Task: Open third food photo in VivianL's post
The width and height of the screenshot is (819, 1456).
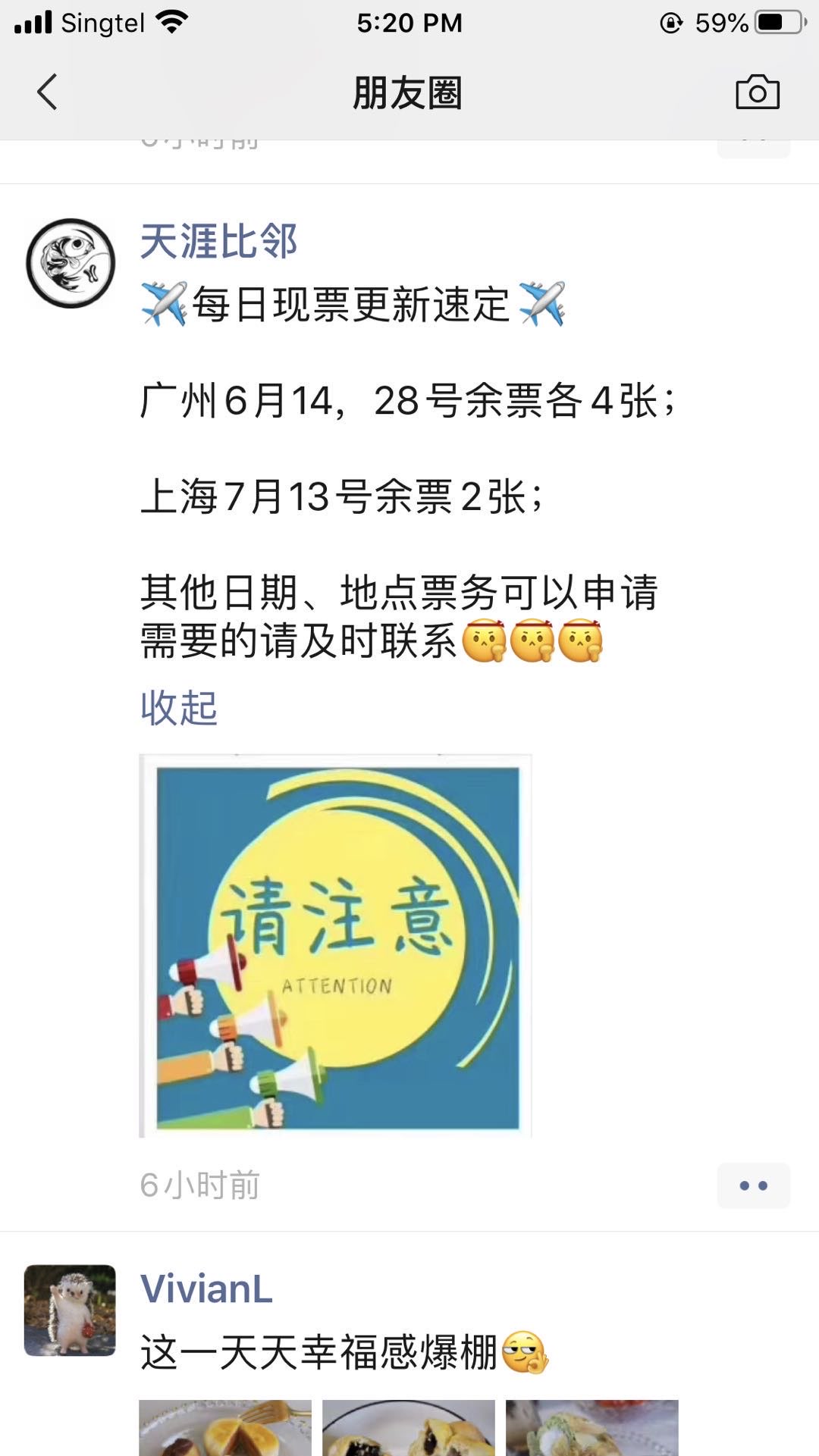Action: click(592, 1428)
